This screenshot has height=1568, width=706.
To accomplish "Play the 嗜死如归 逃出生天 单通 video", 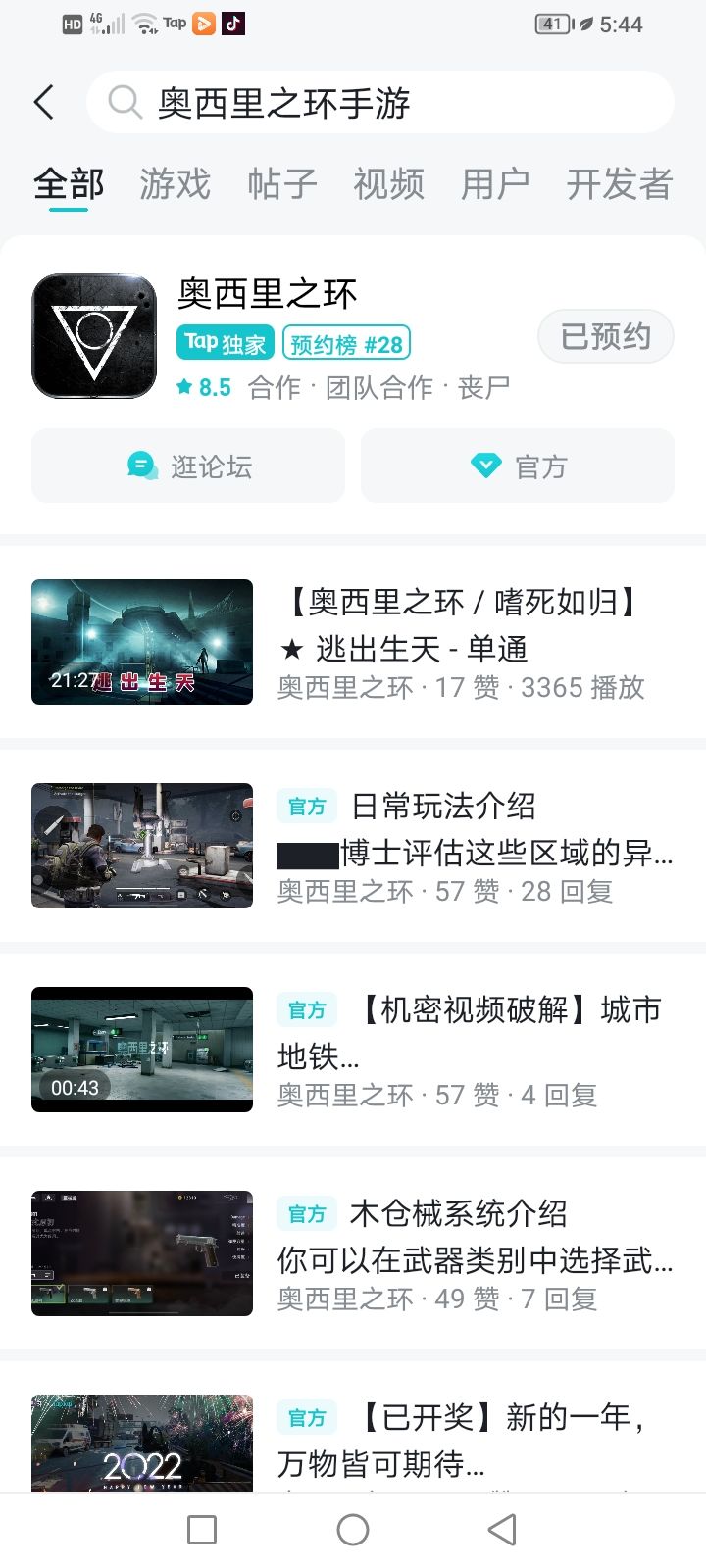I will pyautogui.click(x=142, y=642).
